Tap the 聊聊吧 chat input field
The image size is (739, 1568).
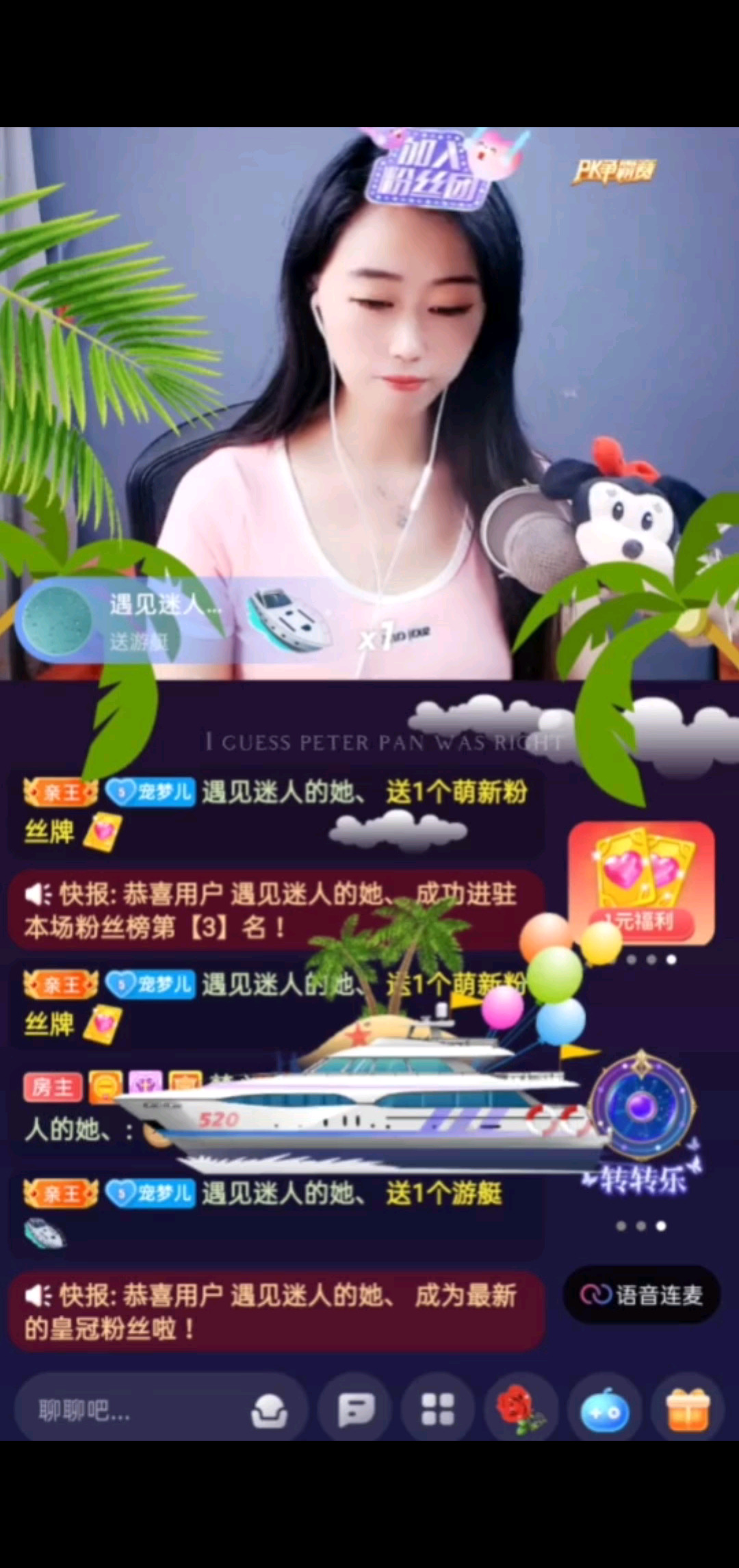click(130, 1411)
